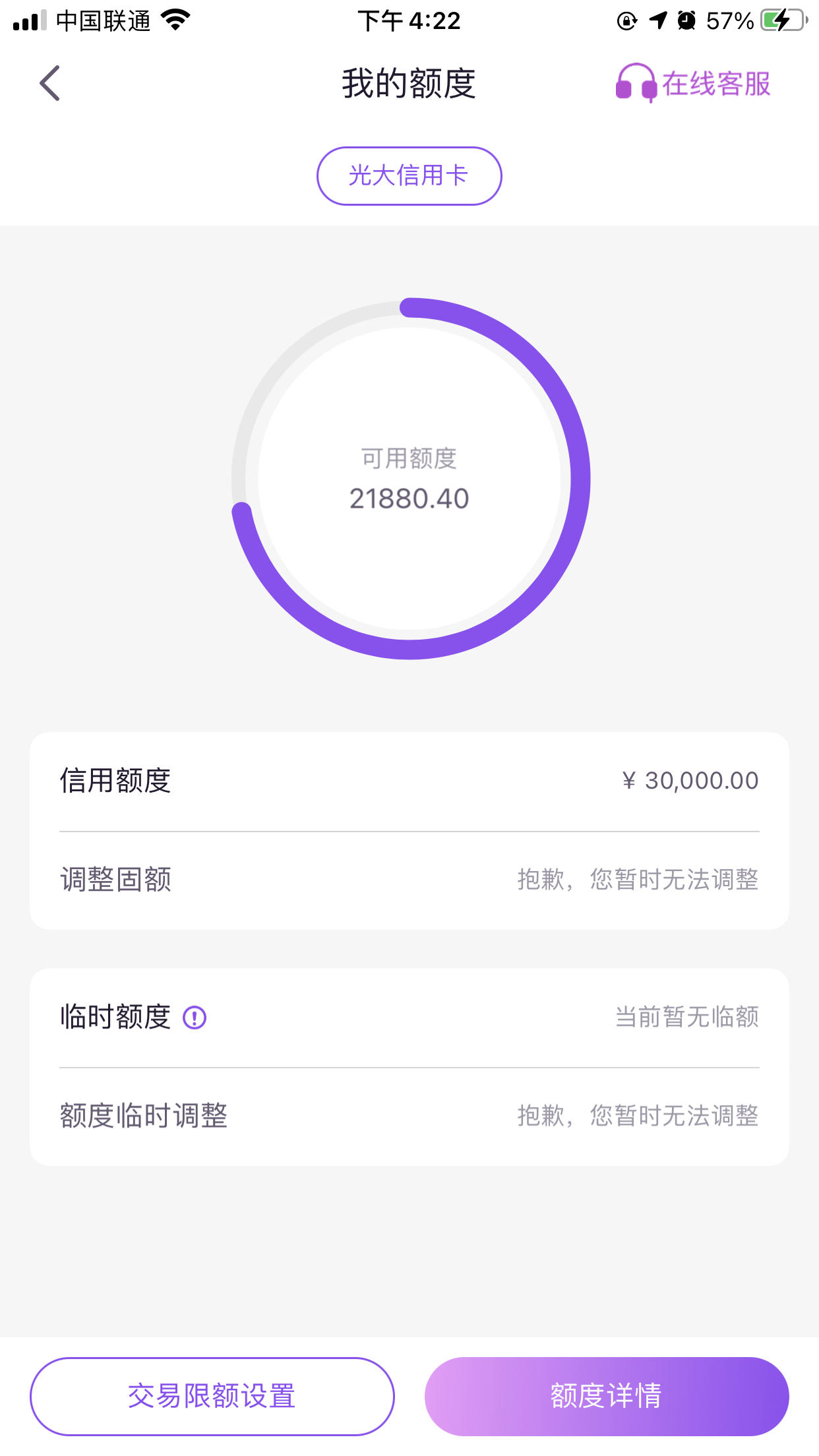View 额度详情 credit limit details
This screenshot has height=1456, width=819.
click(607, 1396)
